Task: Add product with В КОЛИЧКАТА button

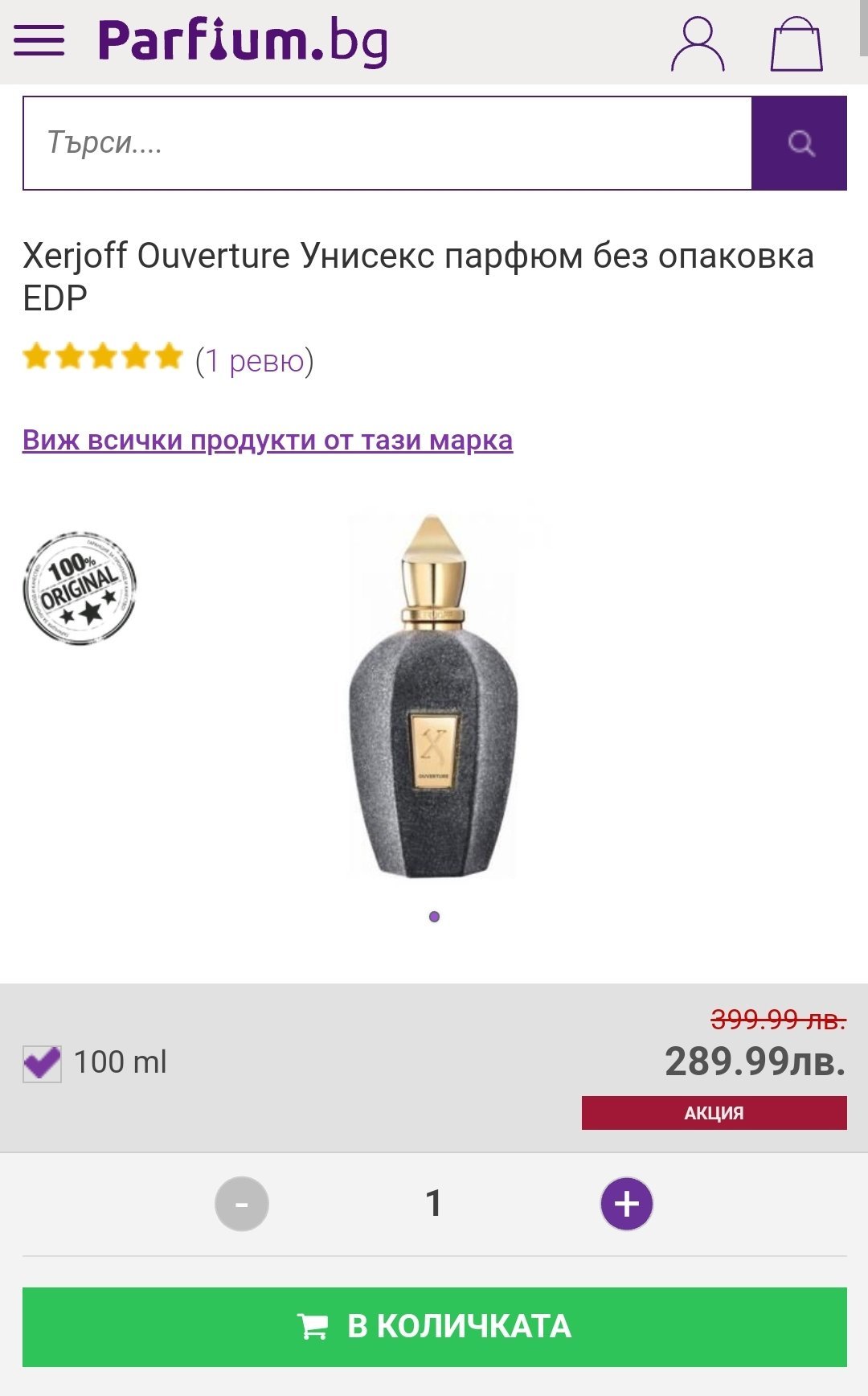Action: (x=434, y=1326)
